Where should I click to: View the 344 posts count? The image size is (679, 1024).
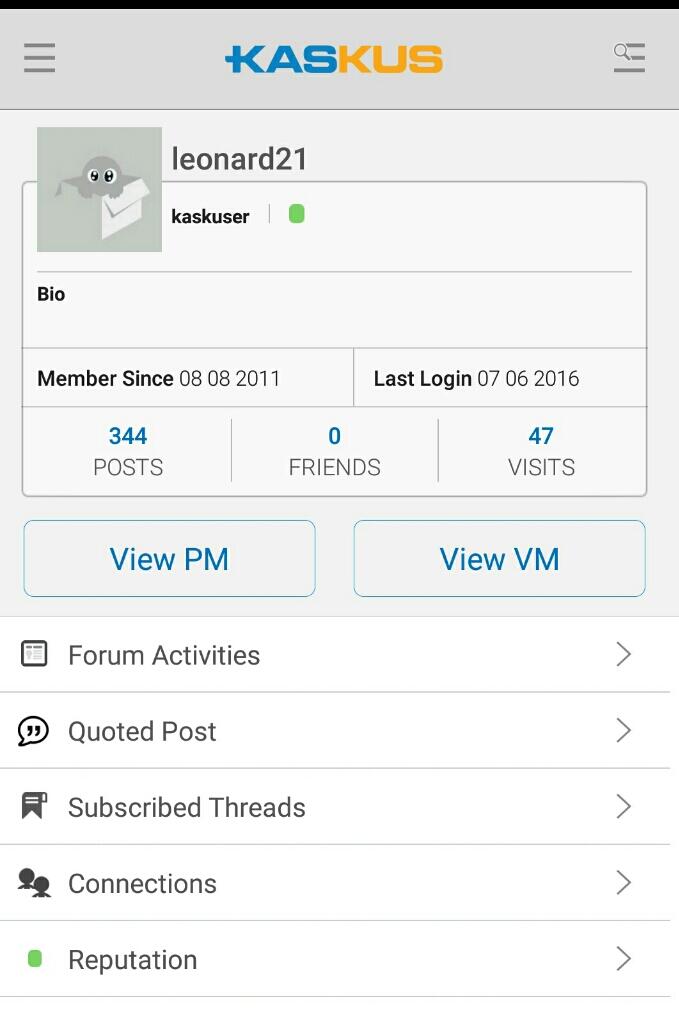pos(128,451)
